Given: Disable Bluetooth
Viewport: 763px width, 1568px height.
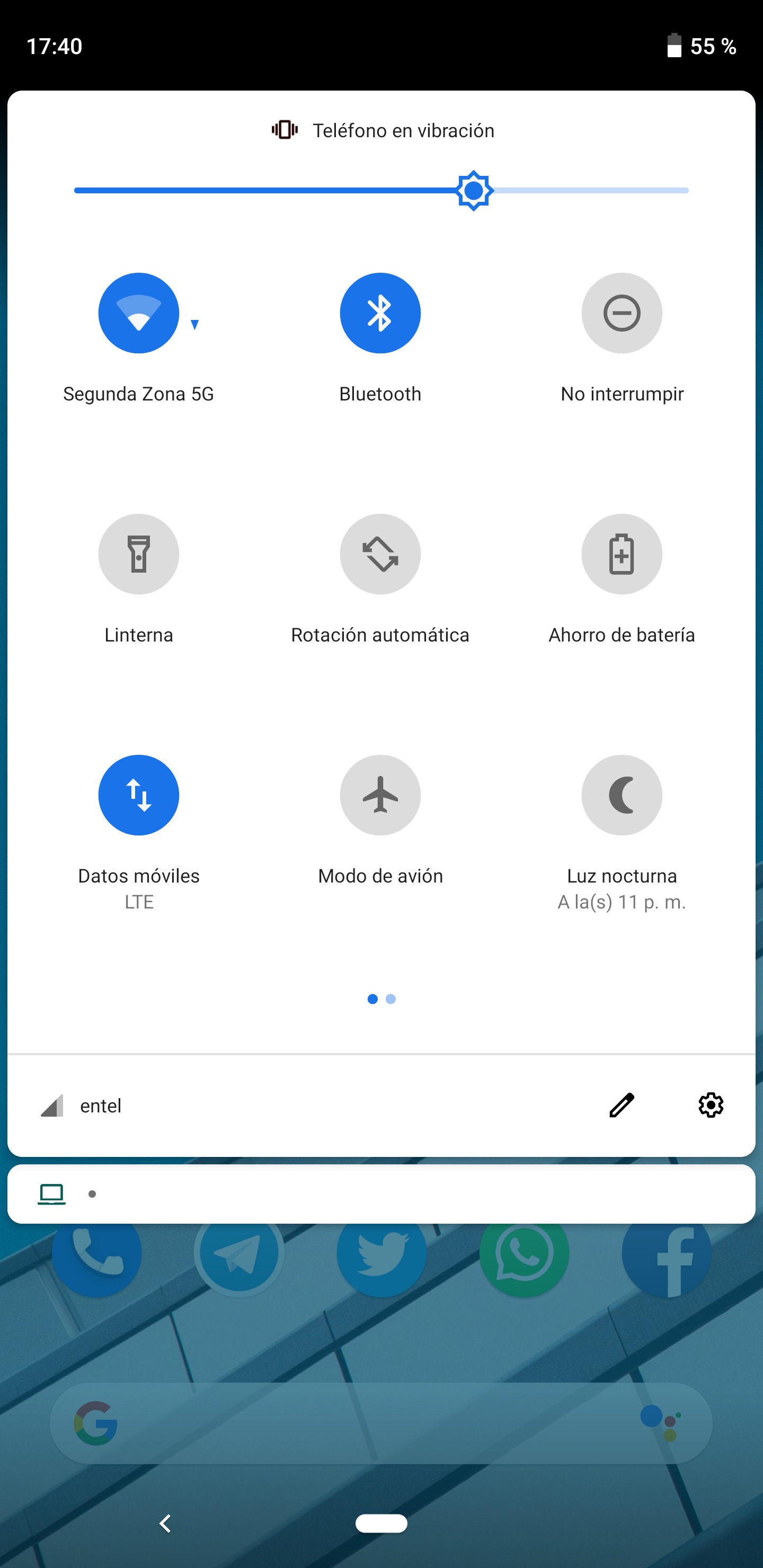Looking at the screenshot, I should pyautogui.click(x=380, y=313).
